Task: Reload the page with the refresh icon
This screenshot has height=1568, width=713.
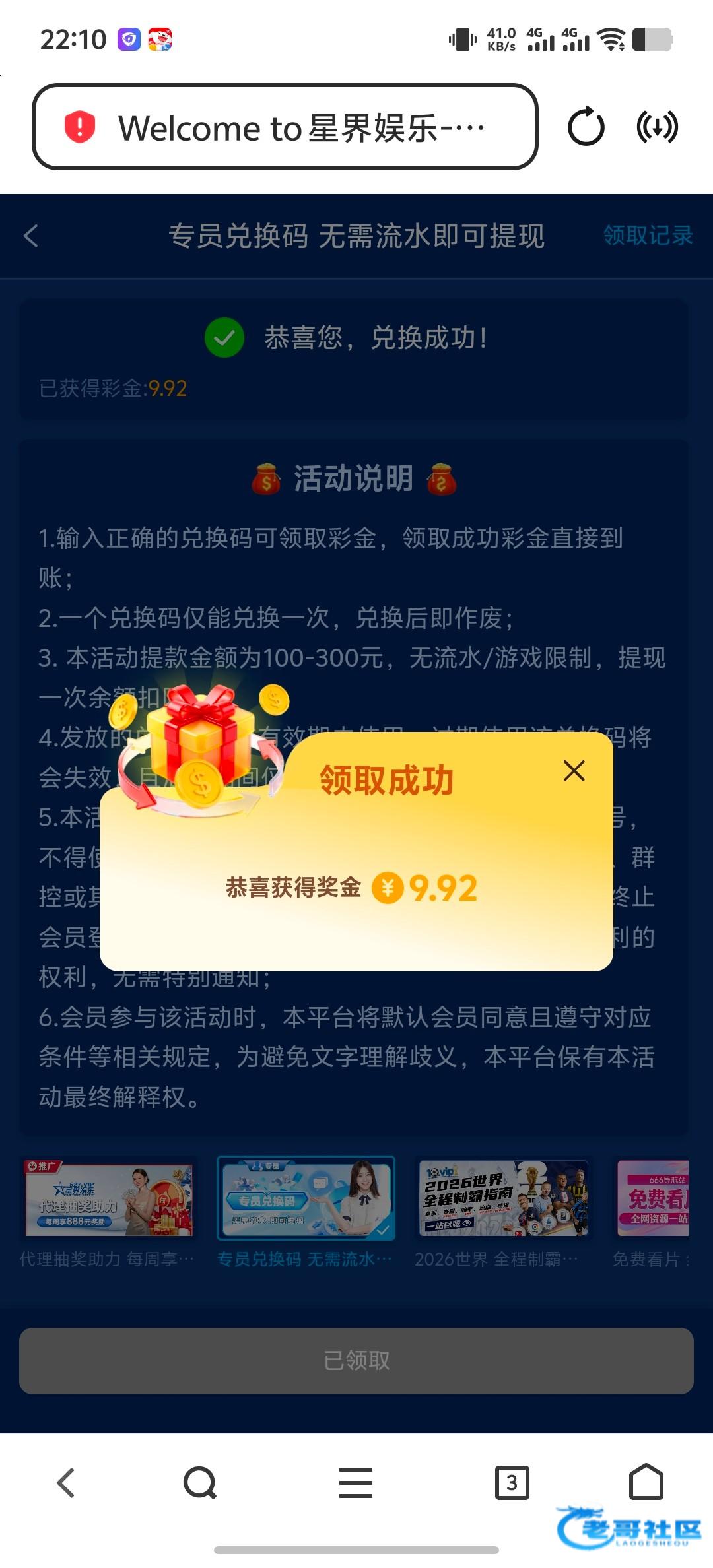Action: (x=586, y=127)
